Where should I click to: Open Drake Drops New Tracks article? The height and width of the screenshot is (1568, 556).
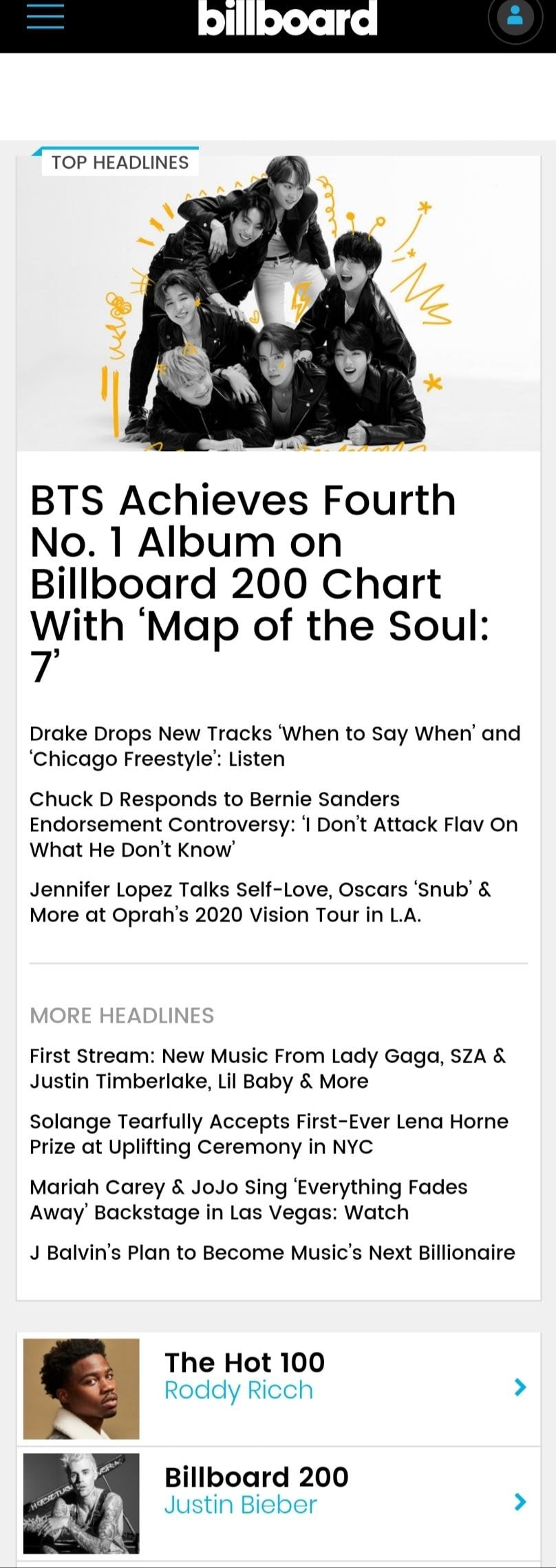click(x=275, y=746)
